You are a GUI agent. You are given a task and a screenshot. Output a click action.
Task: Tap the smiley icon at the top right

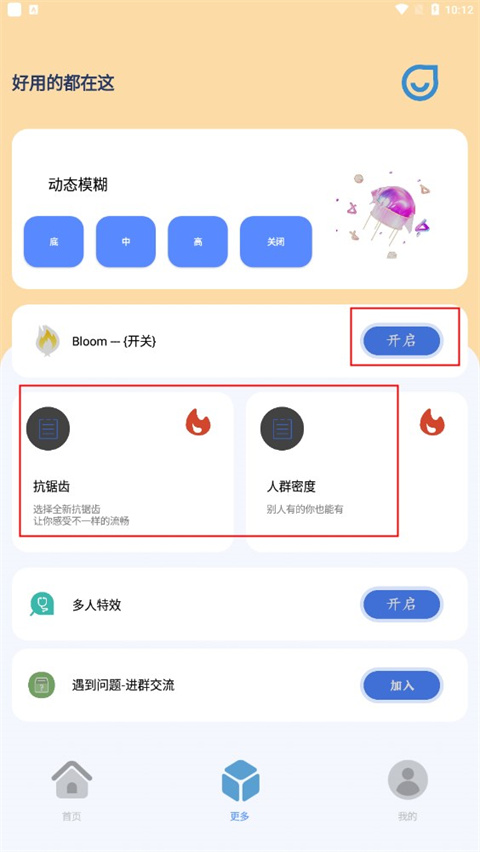(x=420, y=83)
